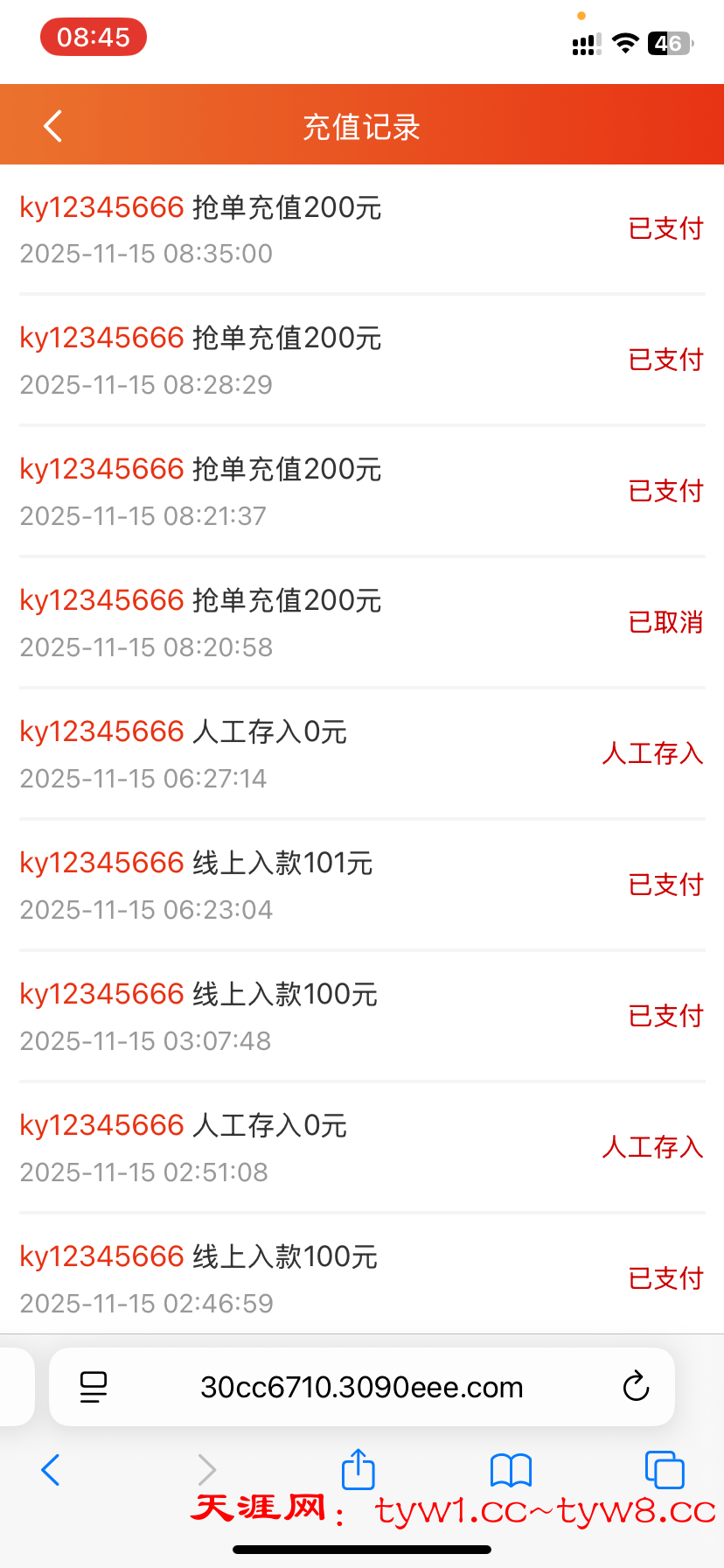Viewport: 724px width, 1568px height.
Task: Show all open Safari tabs
Action: pos(664,1470)
